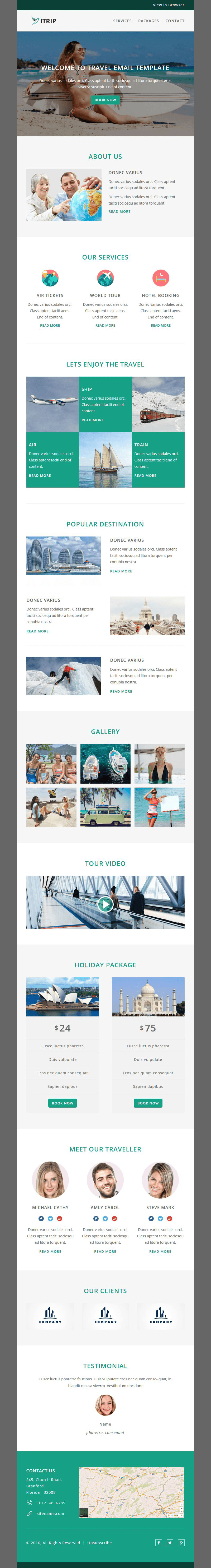Open the View in Browser link
This screenshot has height=1568, width=211.
pyautogui.click(x=168, y=5)
